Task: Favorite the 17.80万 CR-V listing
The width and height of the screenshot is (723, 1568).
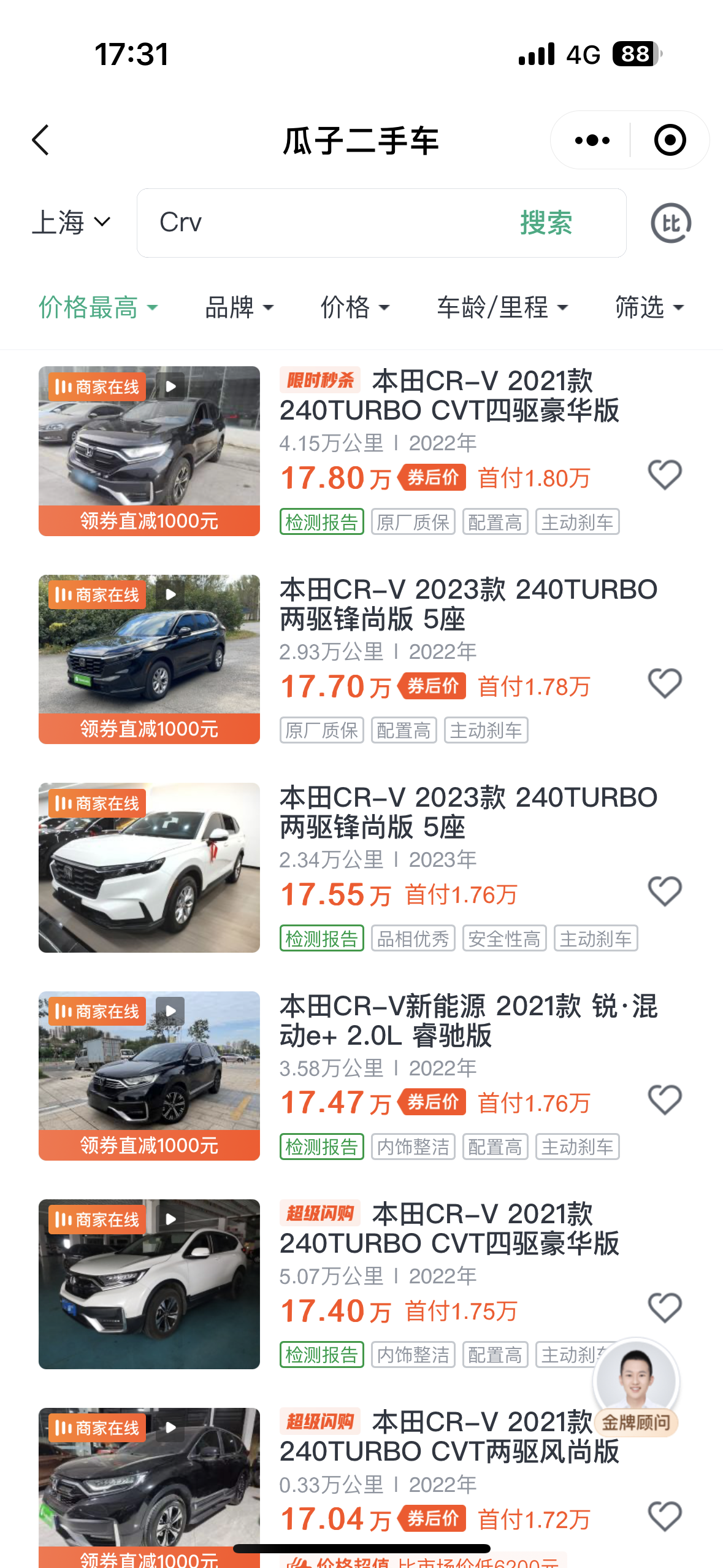Action: [x=665, y=475]
